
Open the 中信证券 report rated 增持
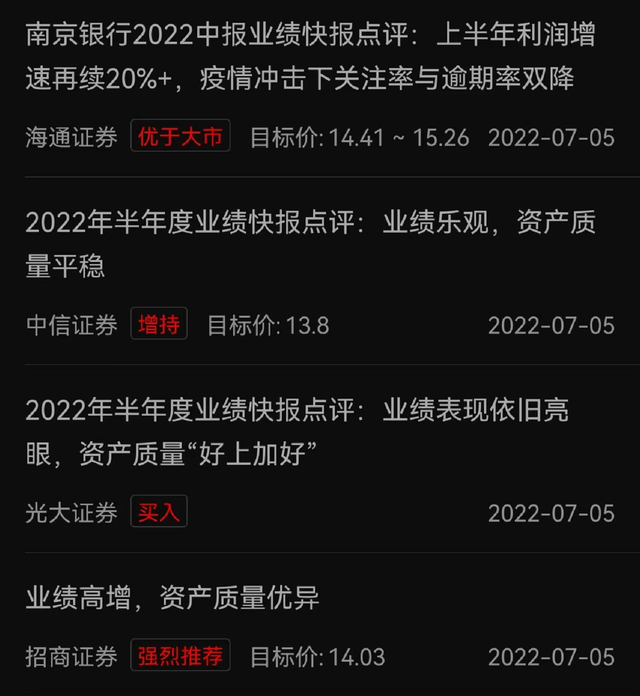click(x=310, y=242)
